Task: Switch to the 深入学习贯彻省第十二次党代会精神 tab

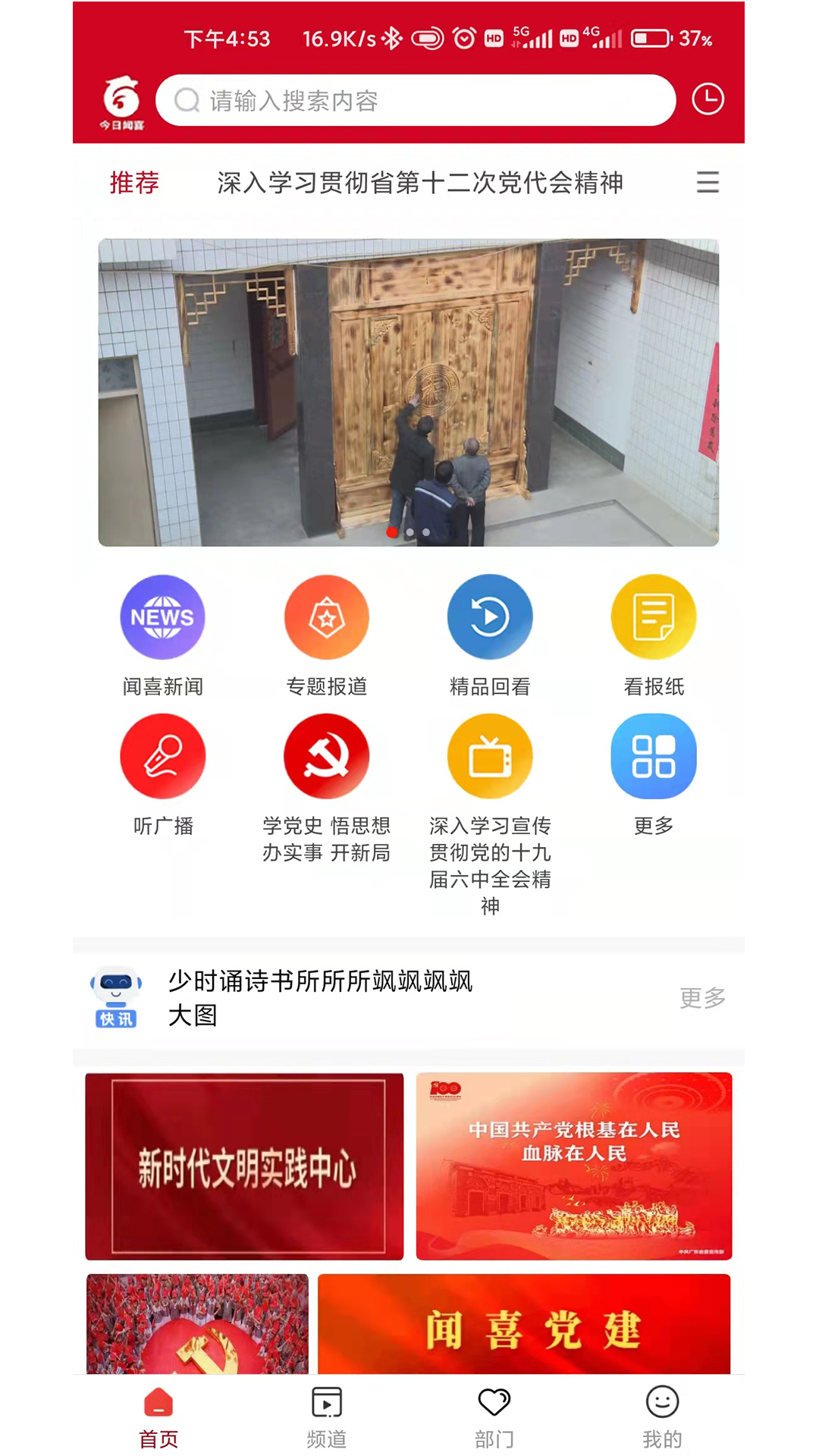Action: (x=420, y=183)
